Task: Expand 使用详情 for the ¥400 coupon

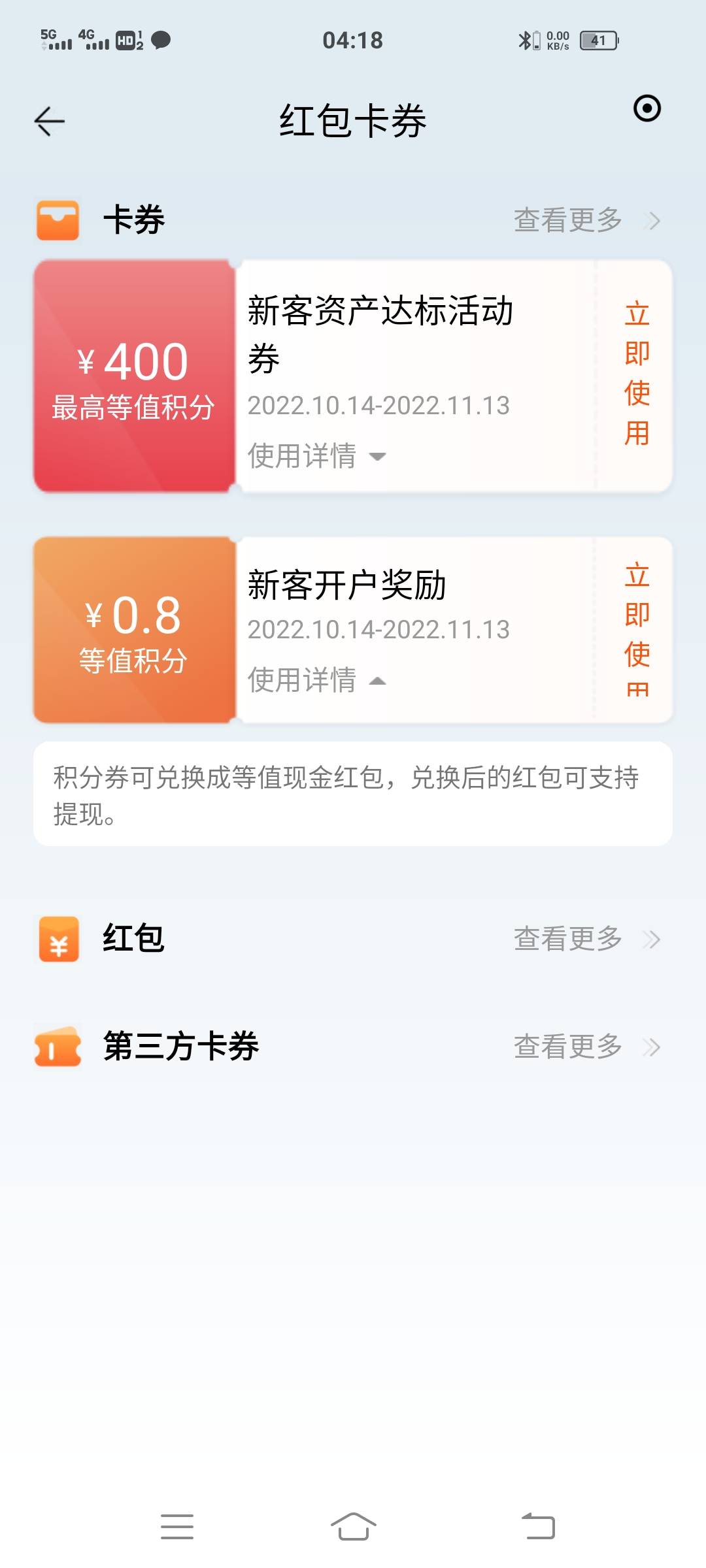Action: point(317,456)
